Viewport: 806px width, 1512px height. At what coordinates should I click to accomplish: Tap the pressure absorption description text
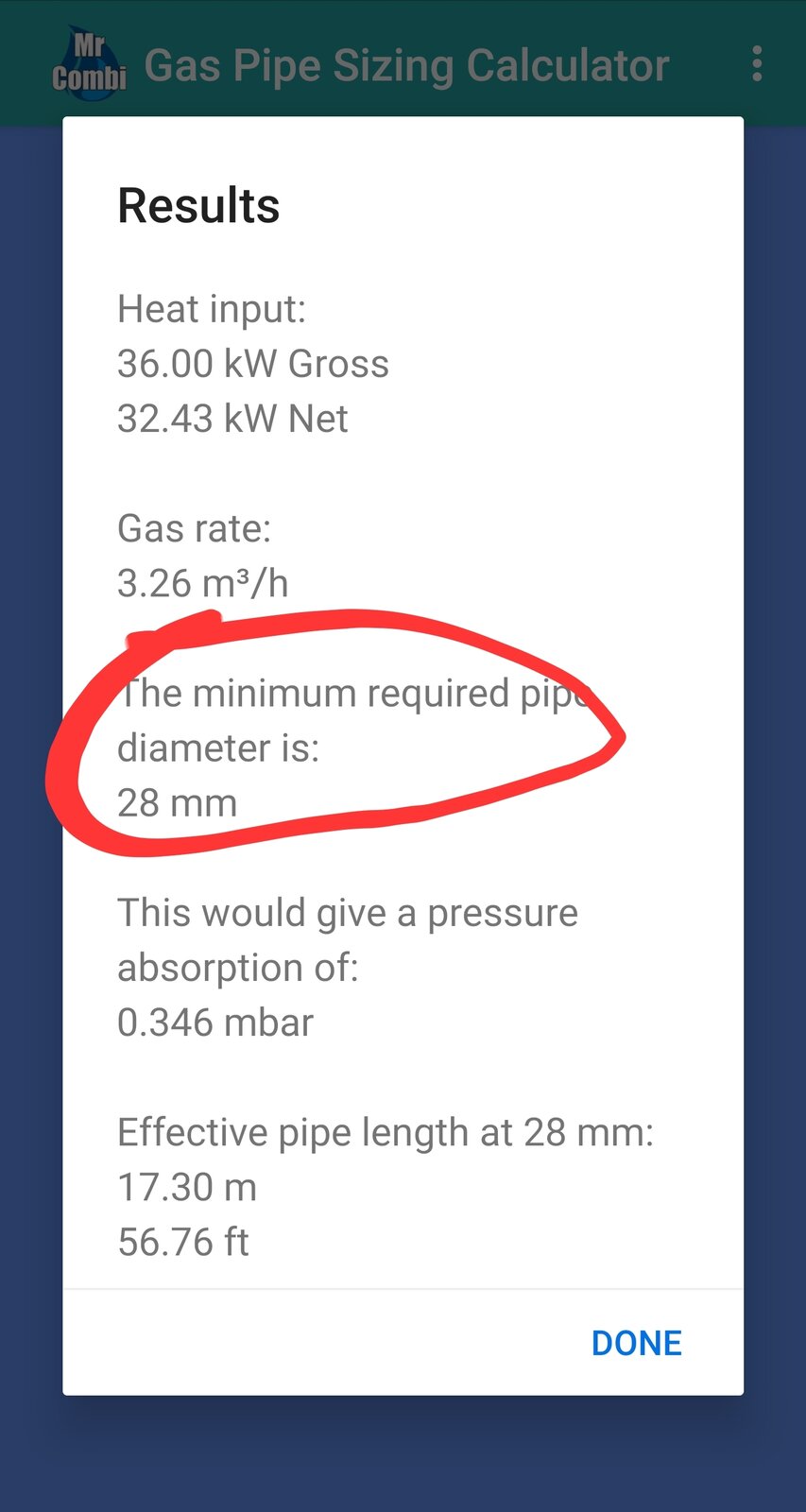coord(347,939)
